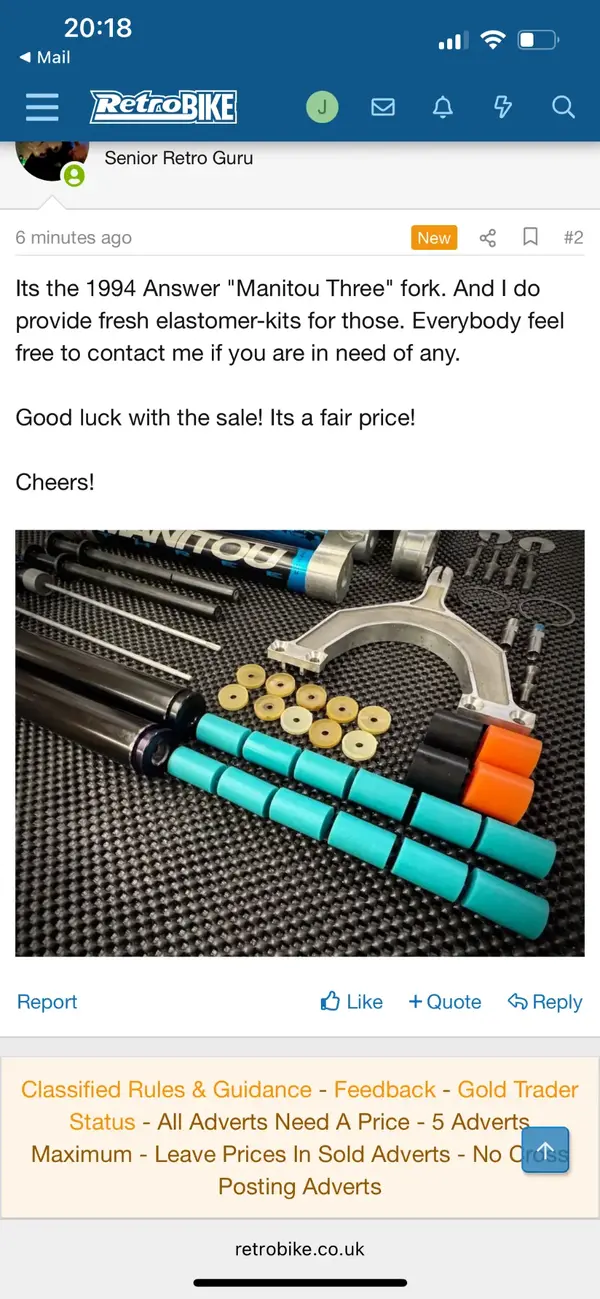View the poster's profile avatar
Image resolution: width=600 pixels, height=1299 pixels.
(x=52, y=160)
